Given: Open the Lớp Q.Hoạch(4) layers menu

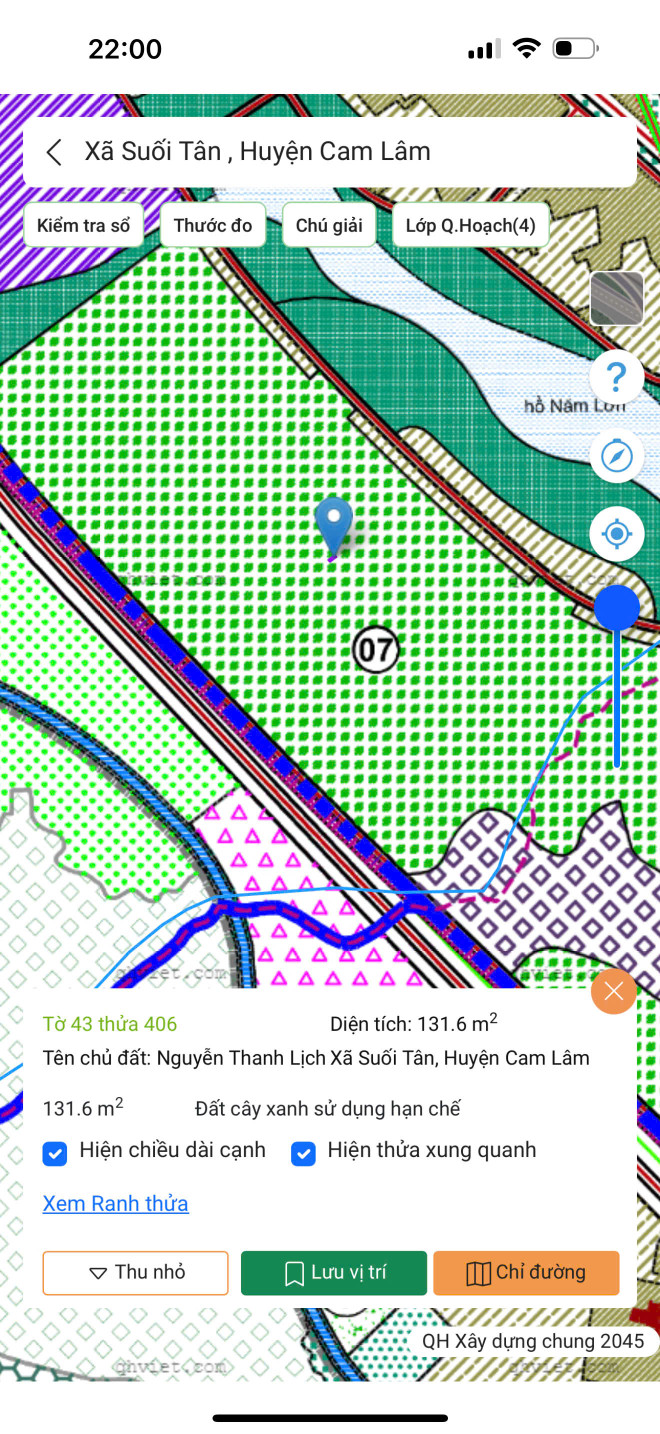Looking at the screenshot, I should [471, 225].
